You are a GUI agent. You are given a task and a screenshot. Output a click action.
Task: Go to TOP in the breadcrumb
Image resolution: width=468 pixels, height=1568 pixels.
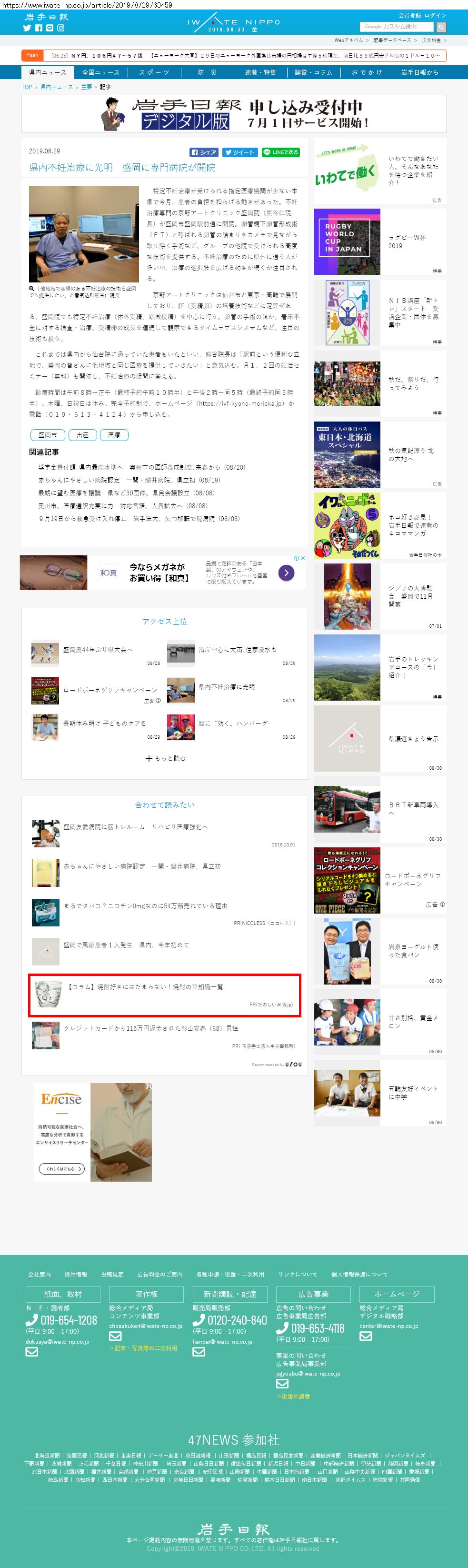point(27,87)
